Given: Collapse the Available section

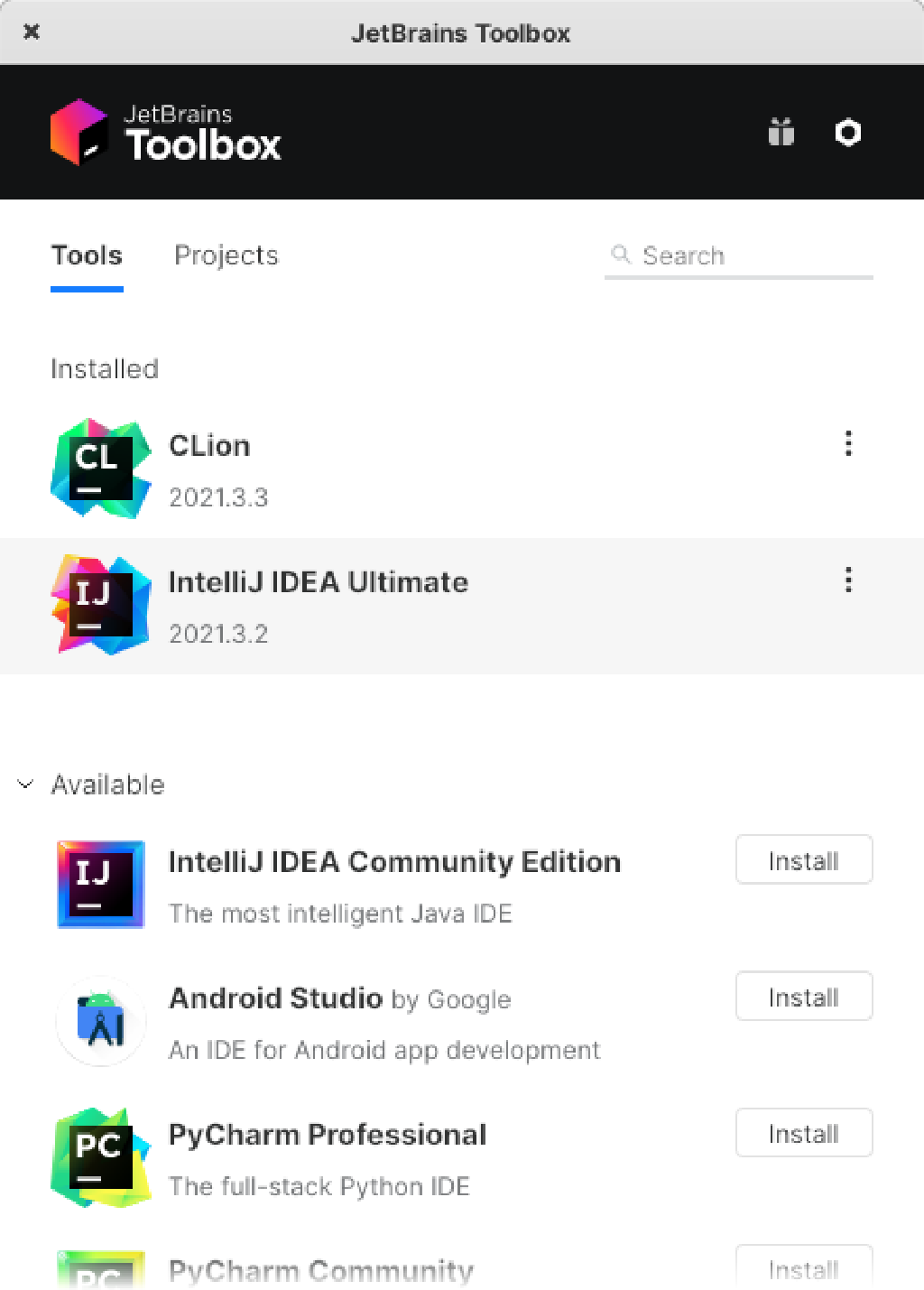Looking at the screenshot, I should [24, 784].
